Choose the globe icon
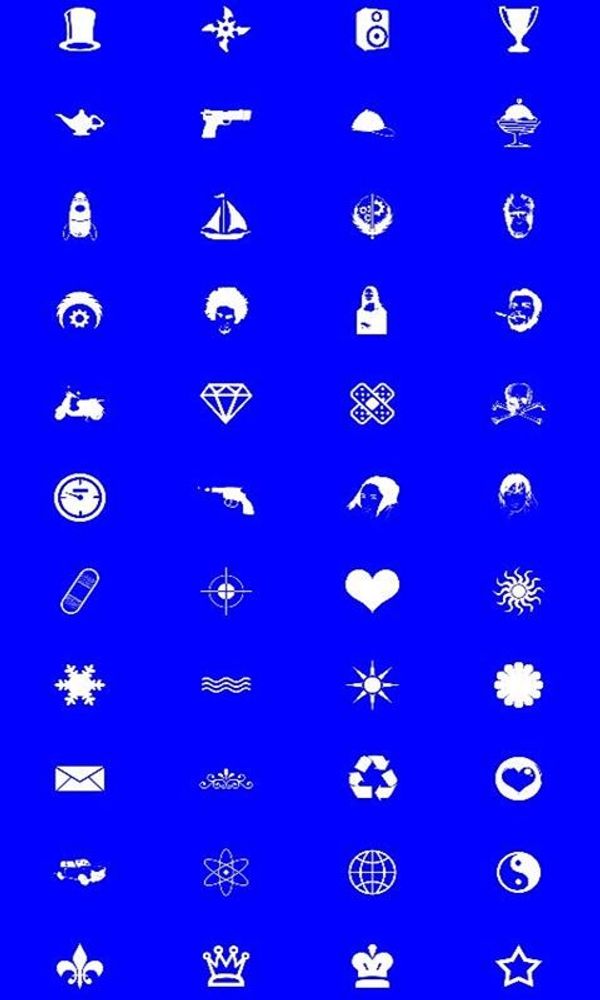The width and height of the screenshot is (600, 1000). tap(372, 872)
